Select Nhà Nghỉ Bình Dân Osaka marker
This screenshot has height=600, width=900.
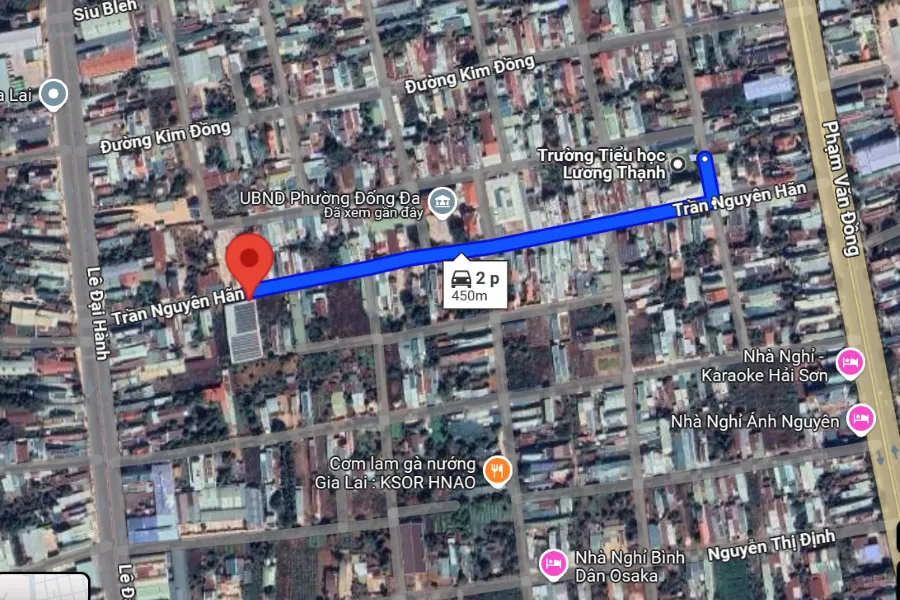tap(553, 565)
